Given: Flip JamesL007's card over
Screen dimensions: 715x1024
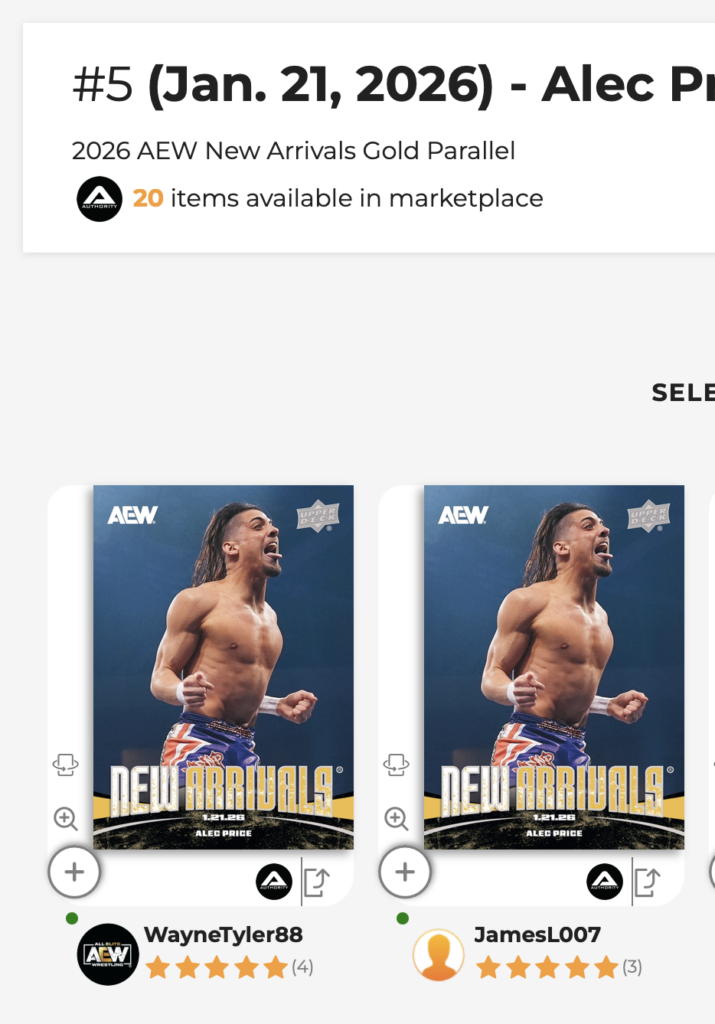Looking at the screenshot, I should click(397, 765).
